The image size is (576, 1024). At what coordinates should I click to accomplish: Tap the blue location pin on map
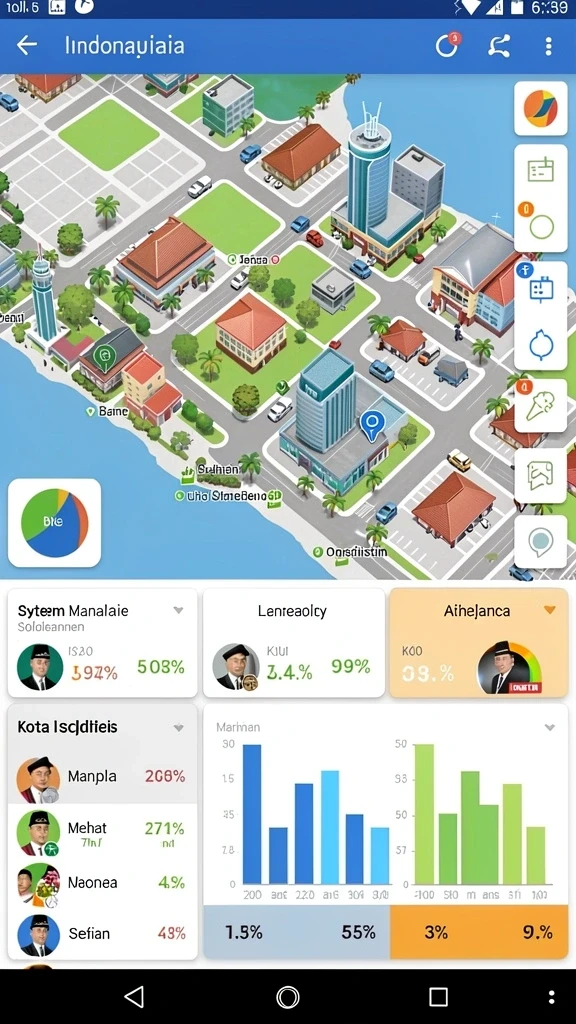370,424
